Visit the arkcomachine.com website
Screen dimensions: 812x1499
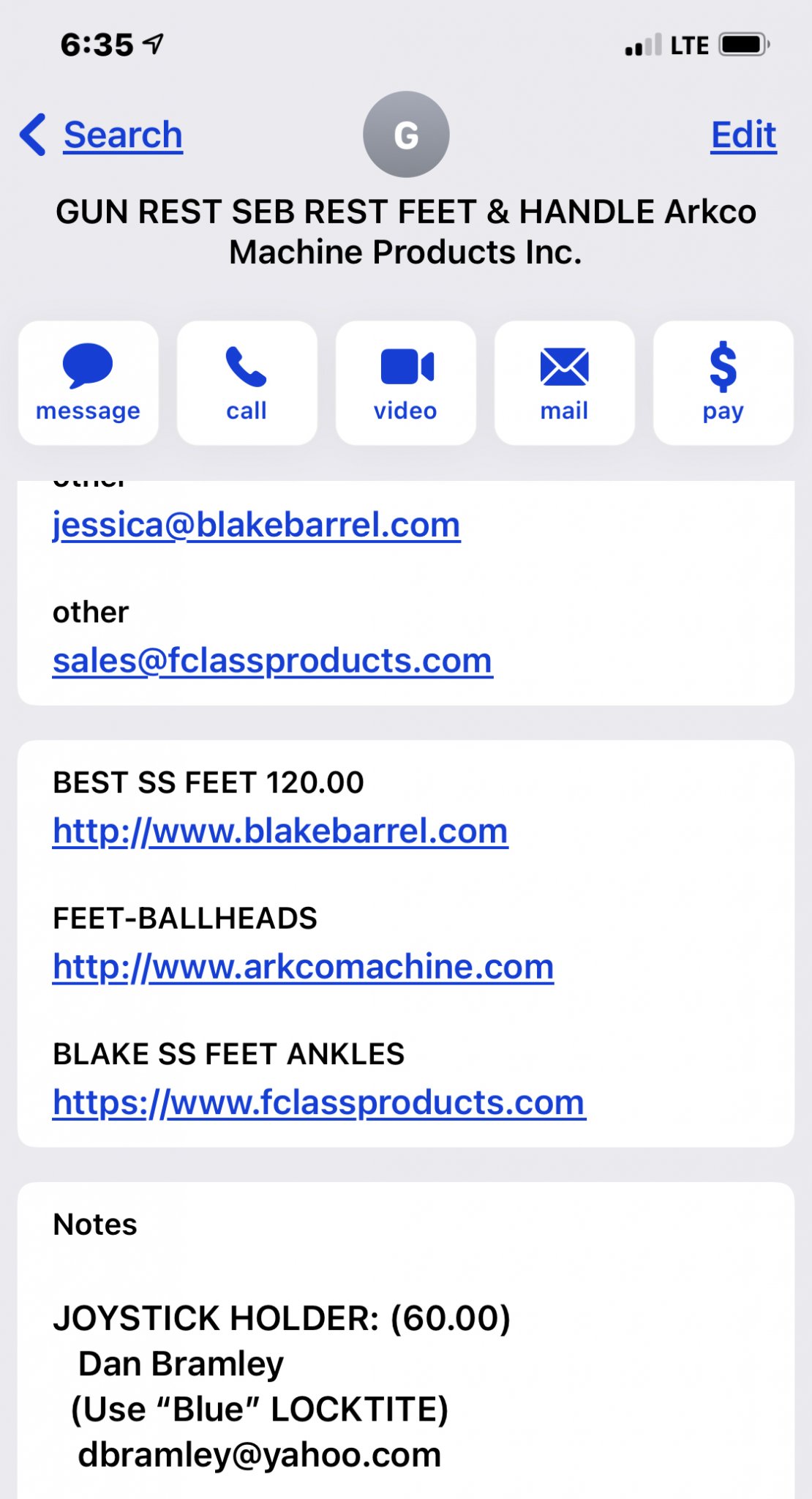303,967
